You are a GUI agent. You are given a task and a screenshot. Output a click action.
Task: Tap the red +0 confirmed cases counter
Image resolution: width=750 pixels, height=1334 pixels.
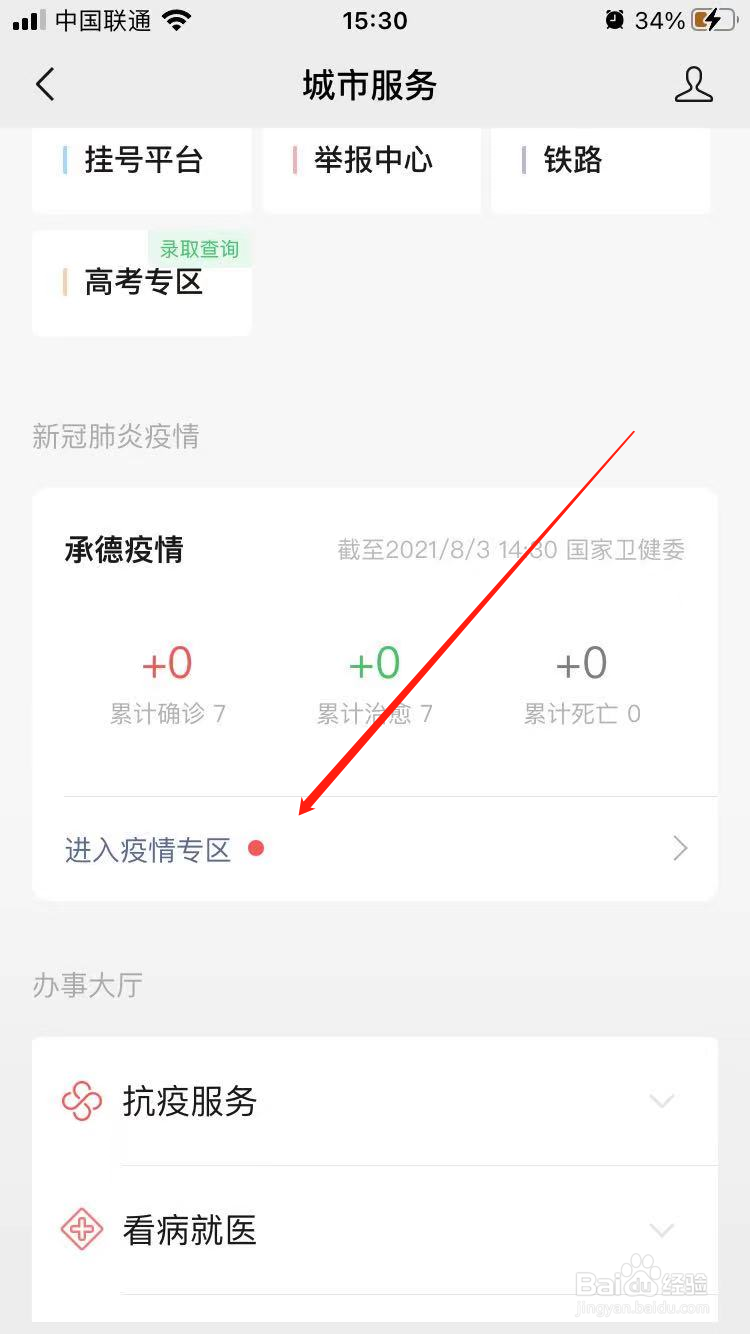[x=167, y=662]
